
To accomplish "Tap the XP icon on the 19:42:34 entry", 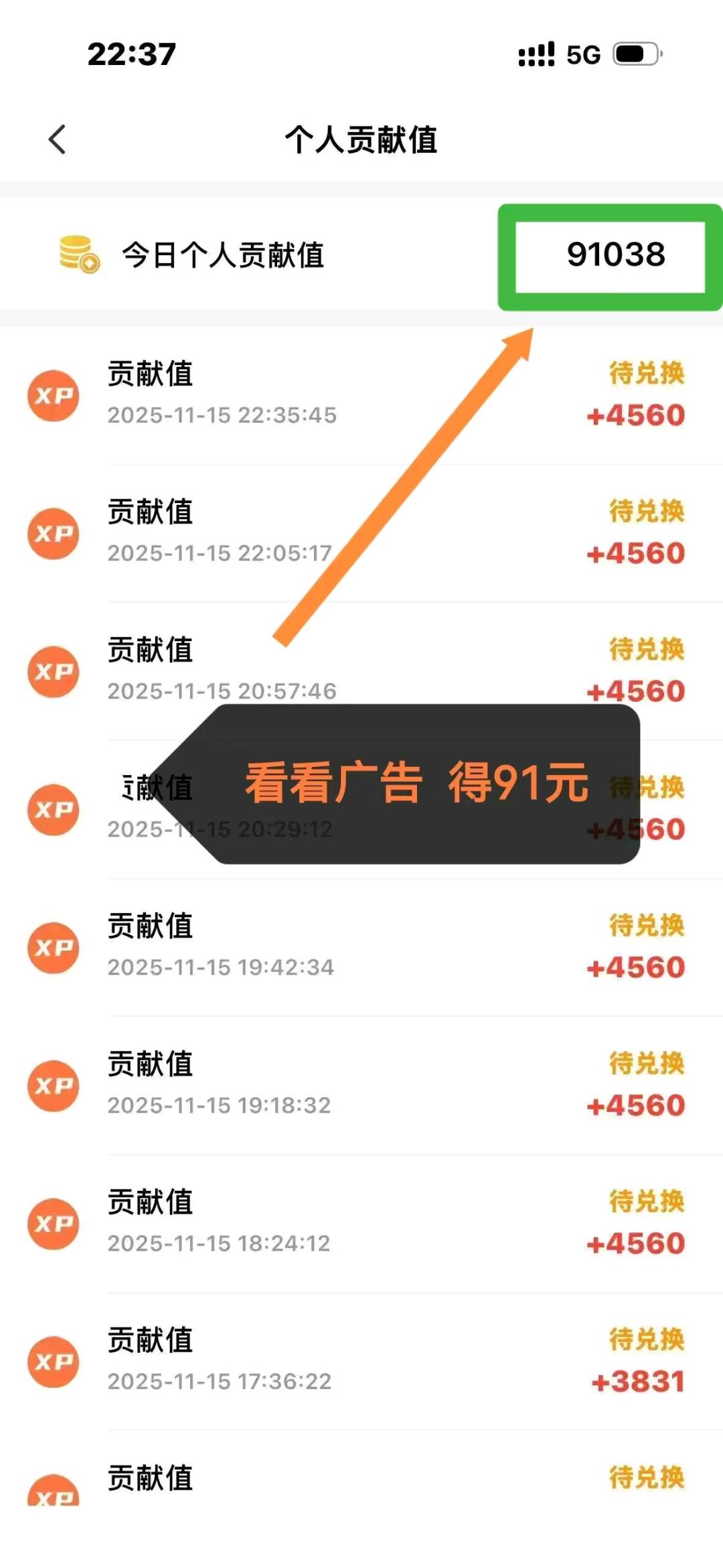I will [54, 948].
